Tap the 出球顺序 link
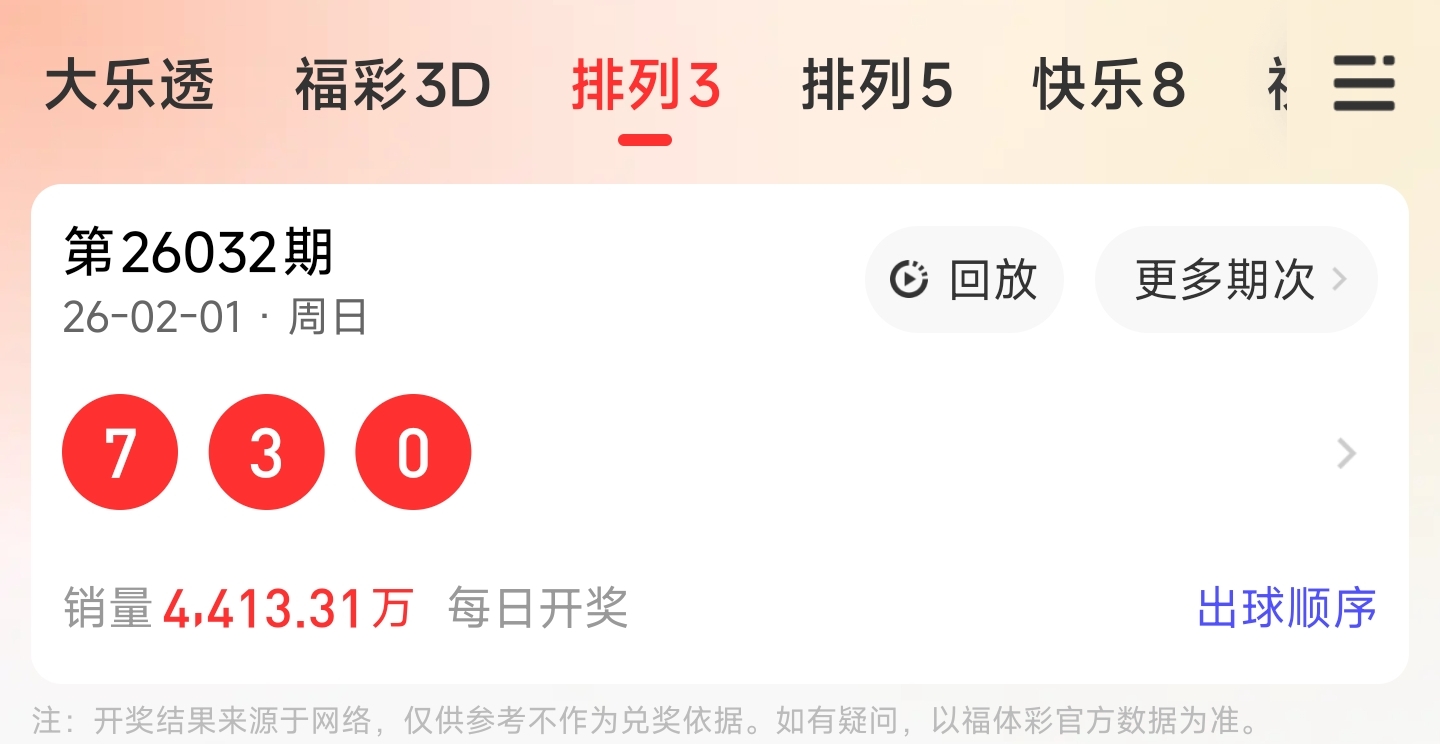The width and height of the screenshot is (1440, 744). (1286, 608)
